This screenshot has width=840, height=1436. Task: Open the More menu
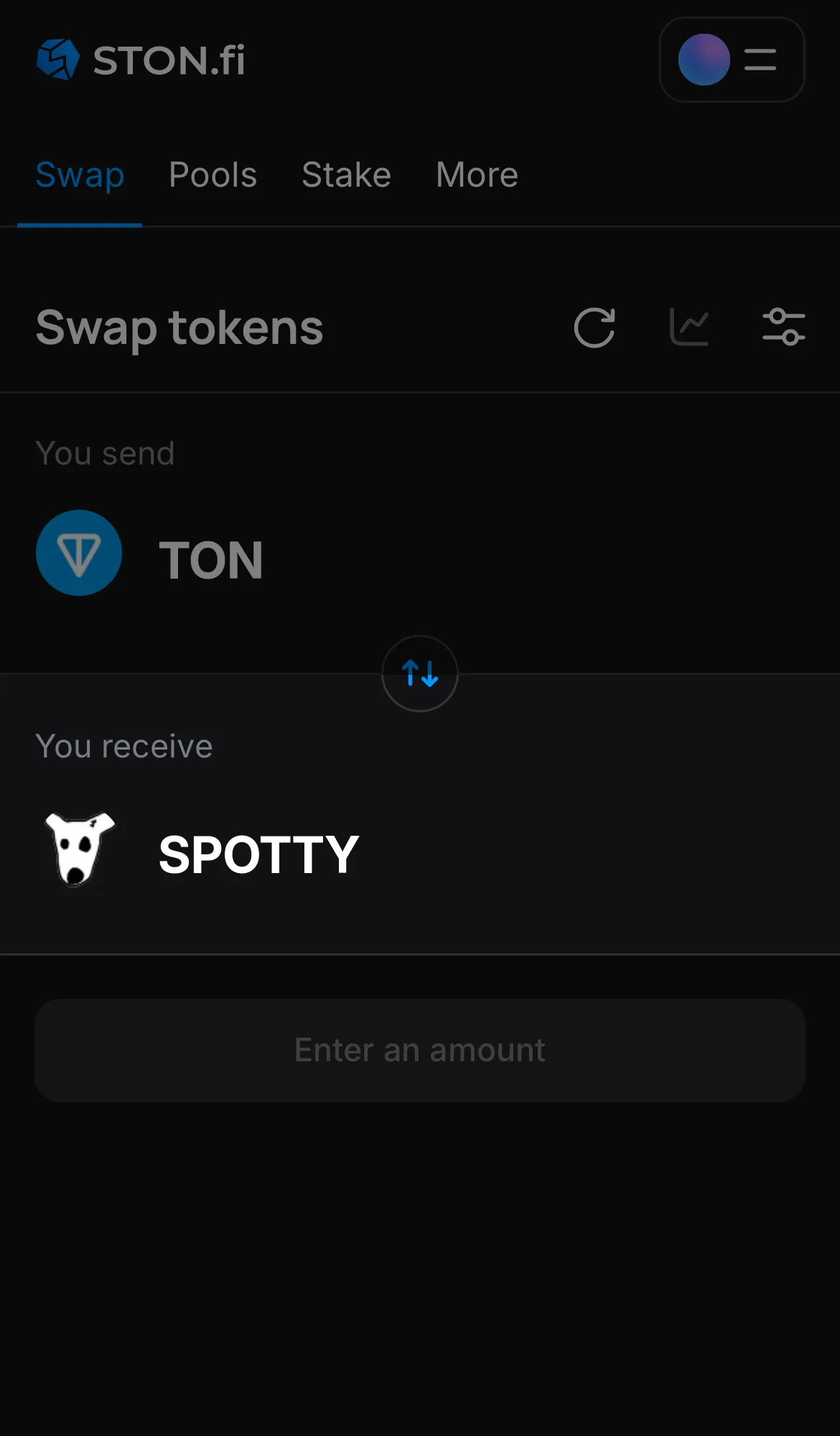pyautogui.click(x=476, y=174)
